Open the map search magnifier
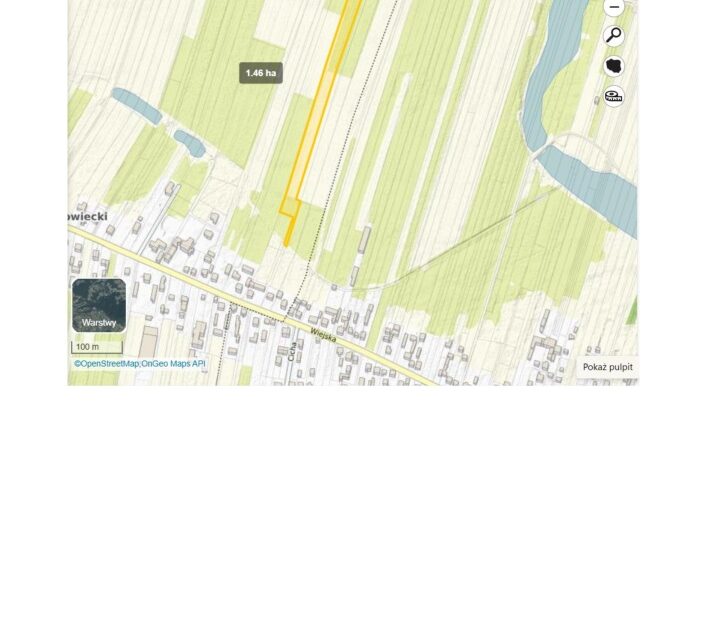The image size is (707, 623). point(614,36)
